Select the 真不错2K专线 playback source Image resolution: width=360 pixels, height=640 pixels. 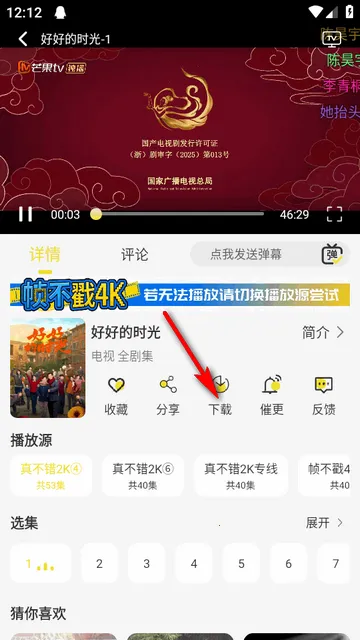click(241, 476)
